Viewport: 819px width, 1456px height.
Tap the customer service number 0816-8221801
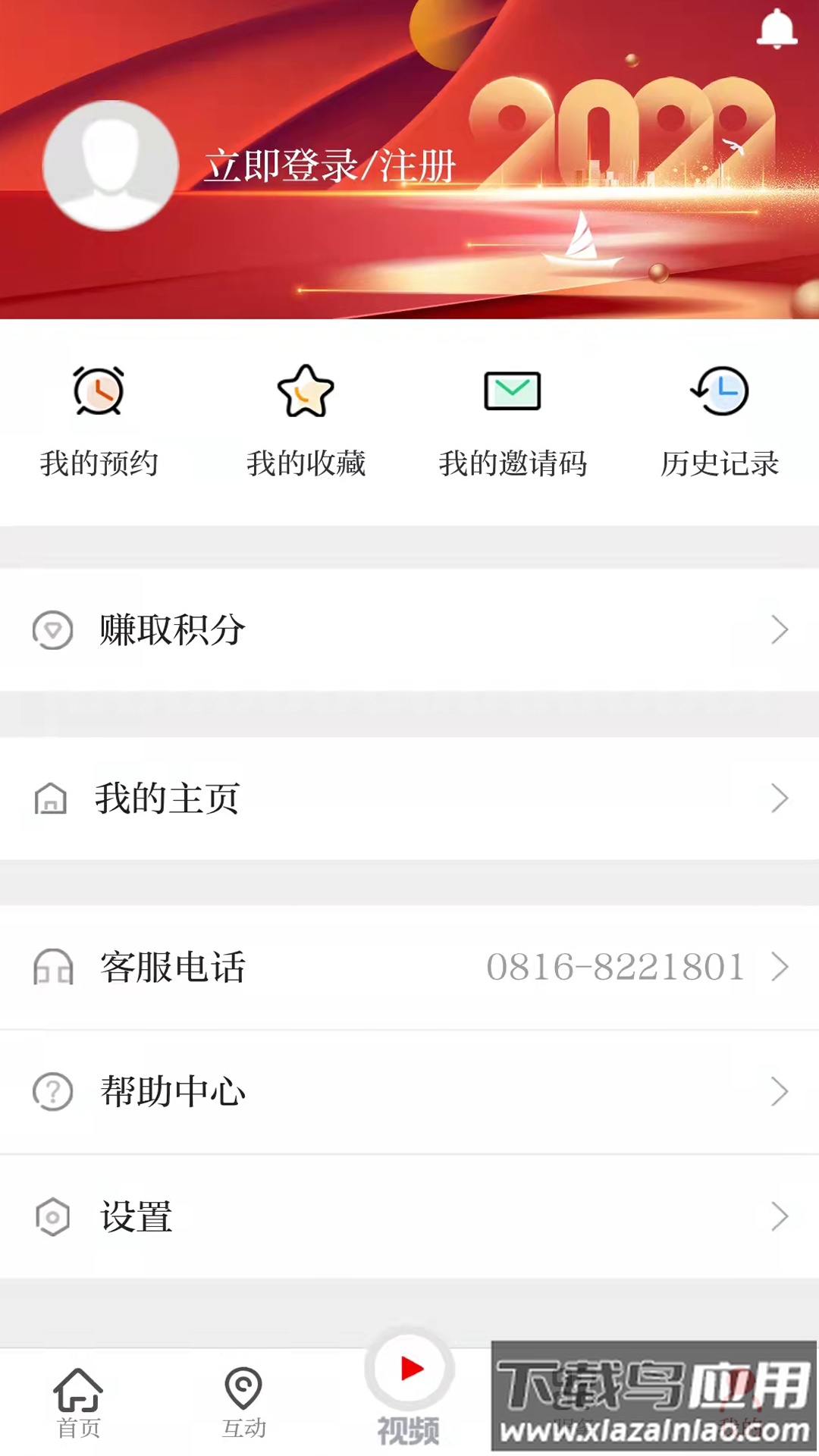[x=616, y=966]
